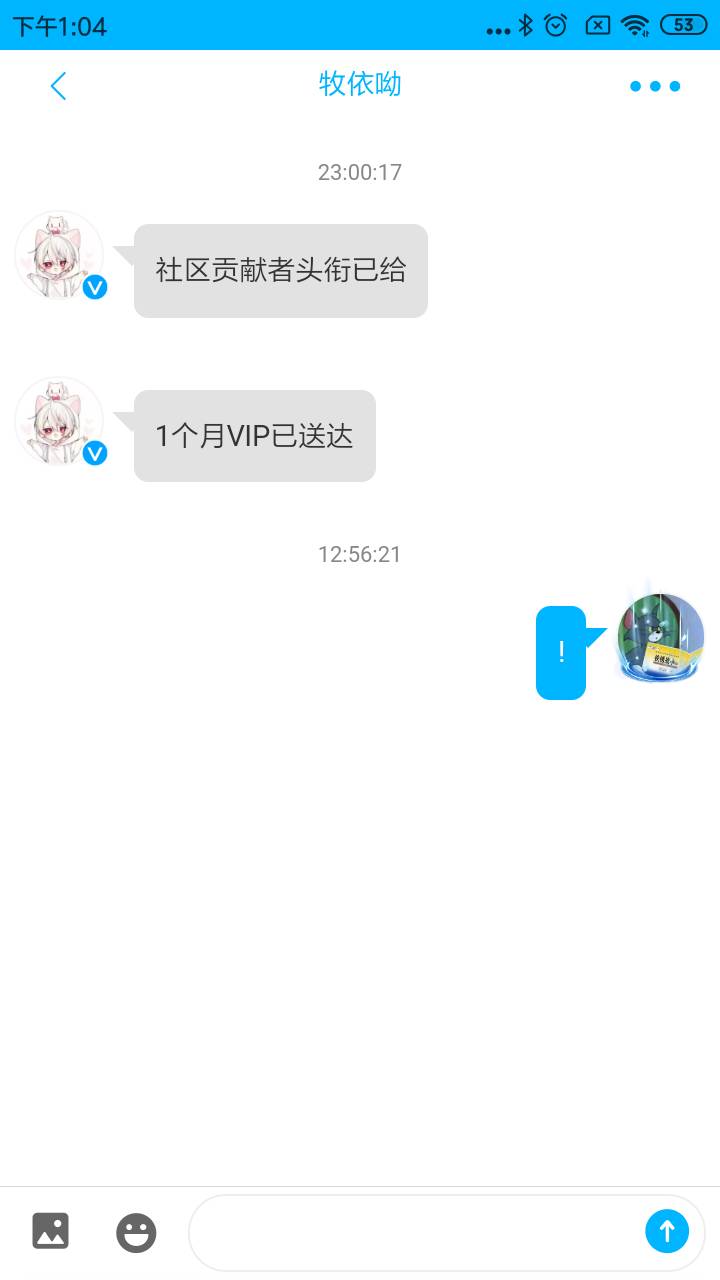Open the three-dot overflow menu

pos(655,86)
